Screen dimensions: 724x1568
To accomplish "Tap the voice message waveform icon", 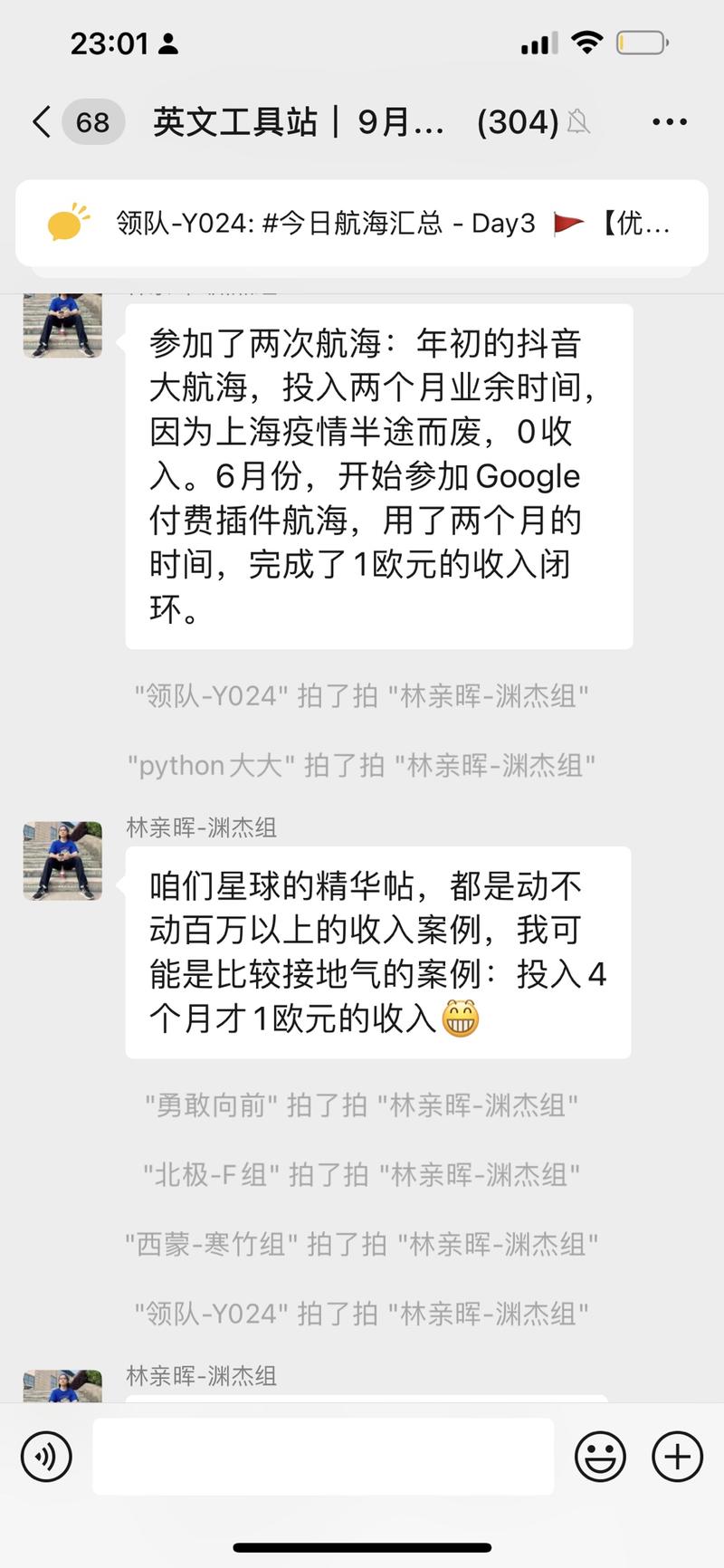I will point(45,1456).
